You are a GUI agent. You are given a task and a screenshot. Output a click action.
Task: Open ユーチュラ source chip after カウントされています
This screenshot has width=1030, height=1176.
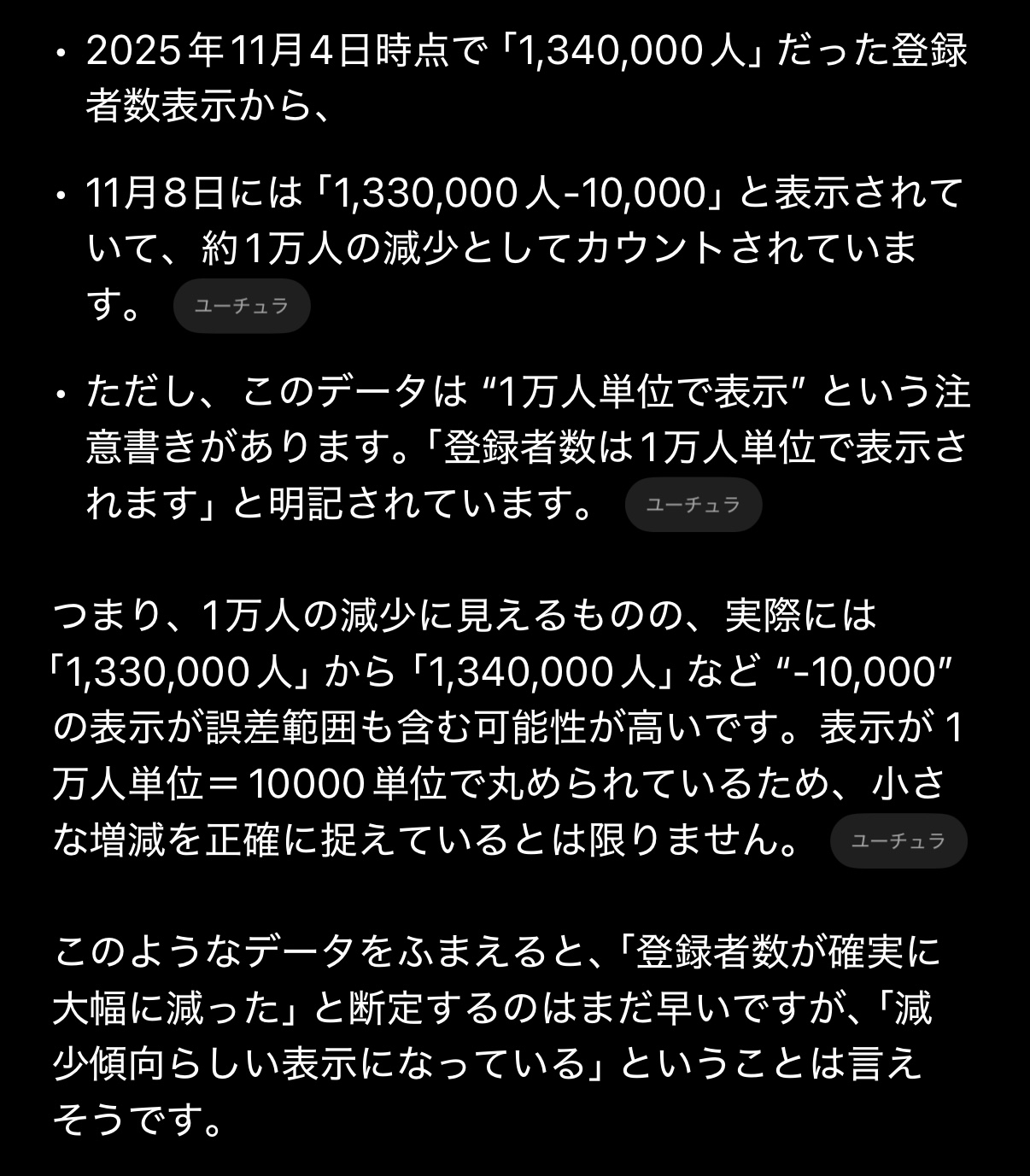pyautogui.click(x=242, y=306)
